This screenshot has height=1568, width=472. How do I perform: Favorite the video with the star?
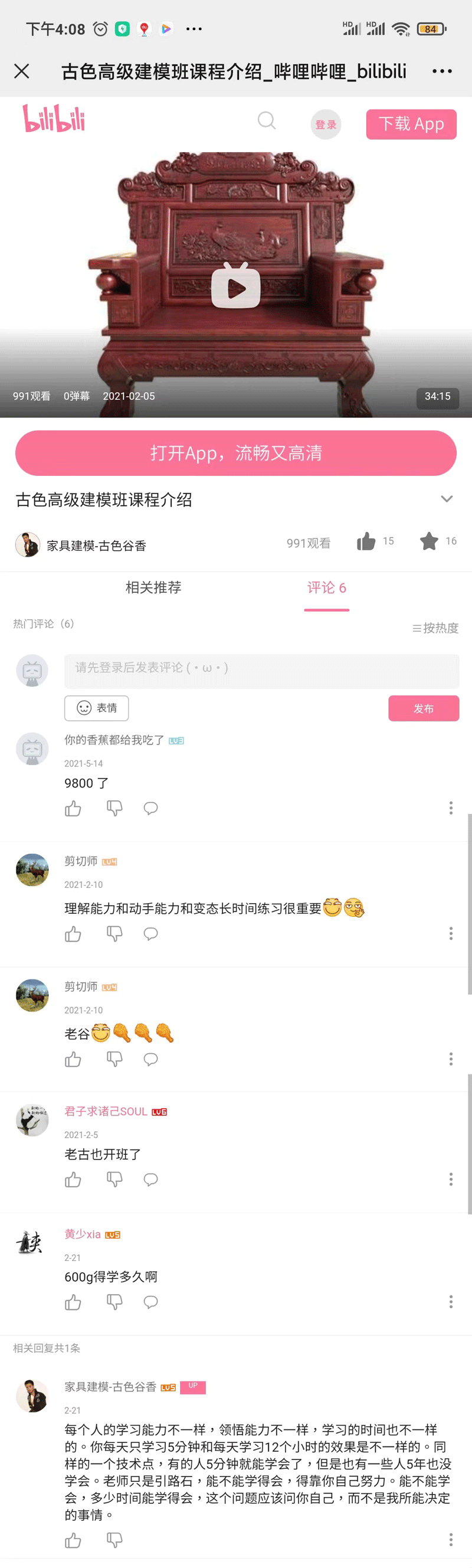pyautogui.click(x=429, y=541)
